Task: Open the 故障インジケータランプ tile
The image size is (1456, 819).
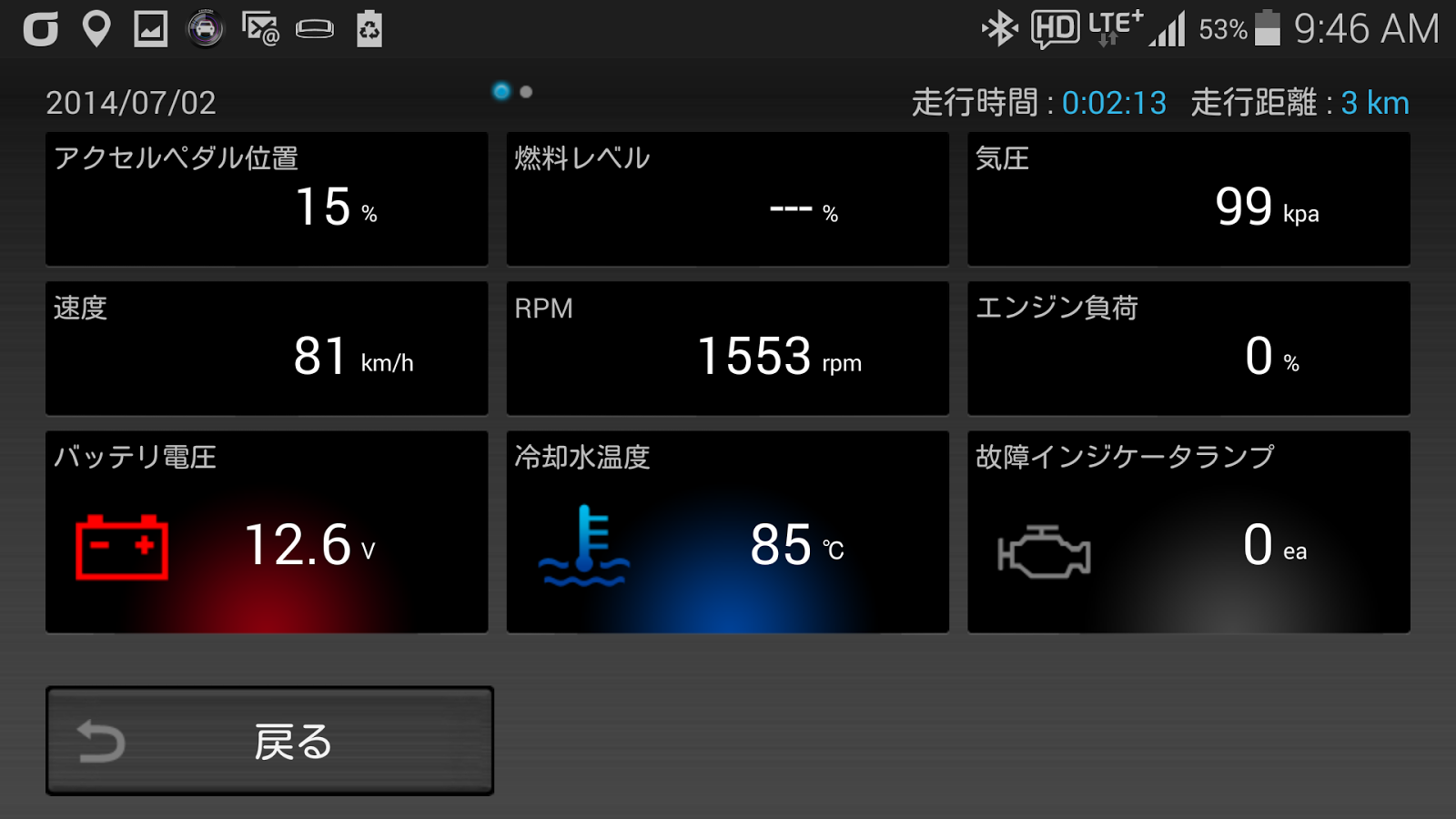Action: pyautogui.click(x=1188, y=531)
